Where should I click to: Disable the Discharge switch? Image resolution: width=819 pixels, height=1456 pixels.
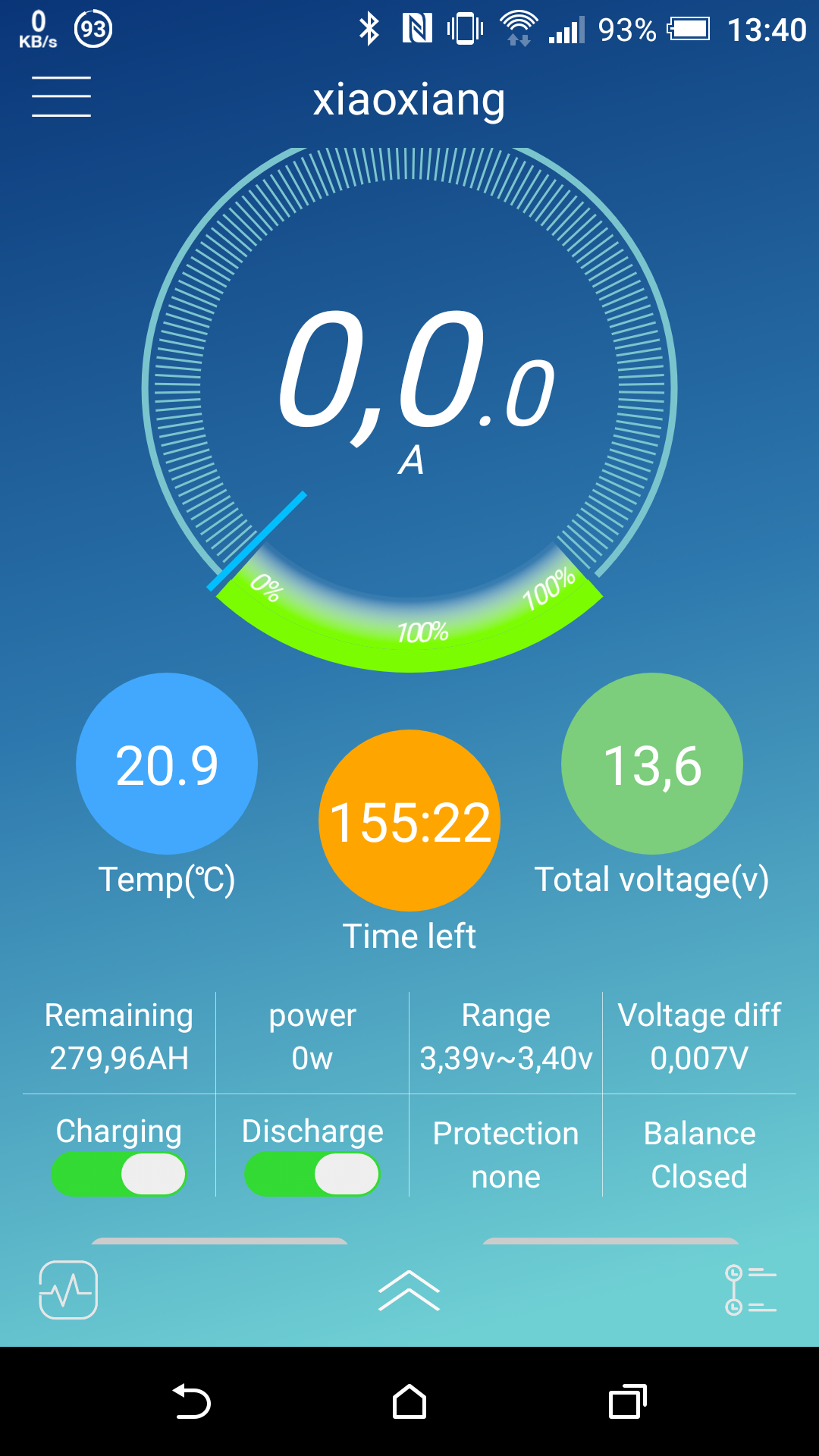pos(312,1174)
